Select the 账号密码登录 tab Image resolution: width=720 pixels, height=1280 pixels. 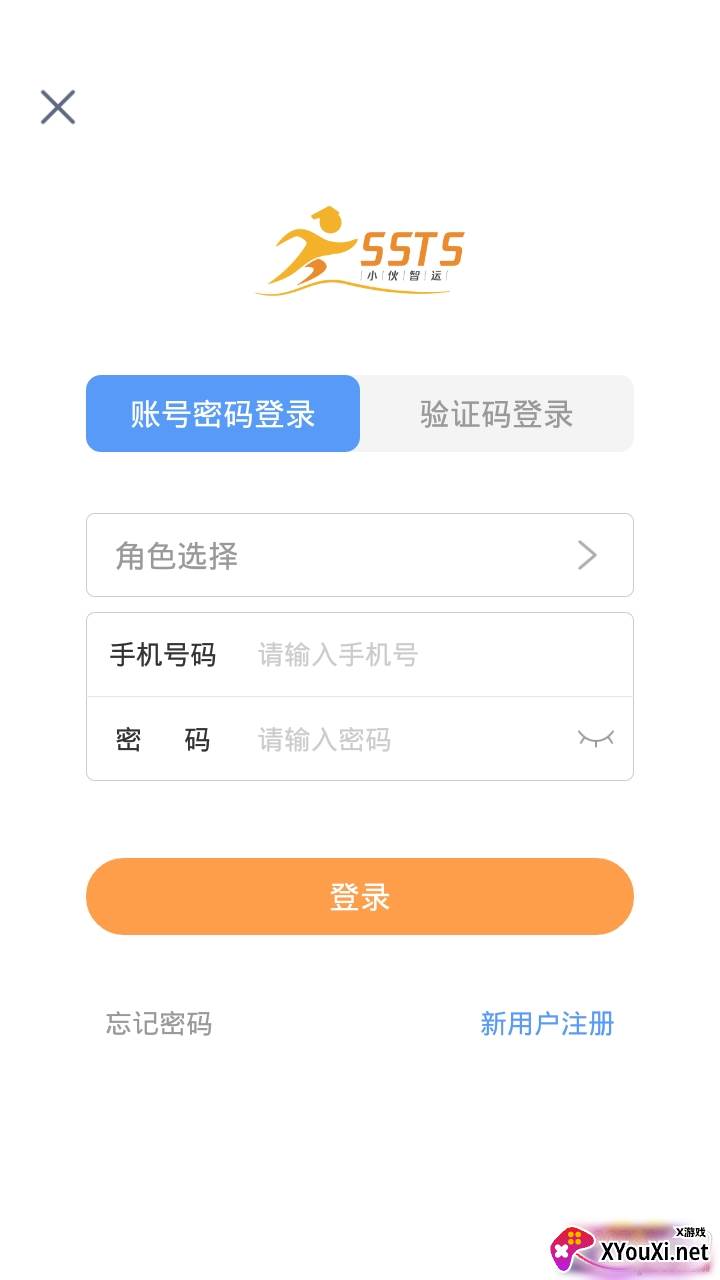coord(223,414)
